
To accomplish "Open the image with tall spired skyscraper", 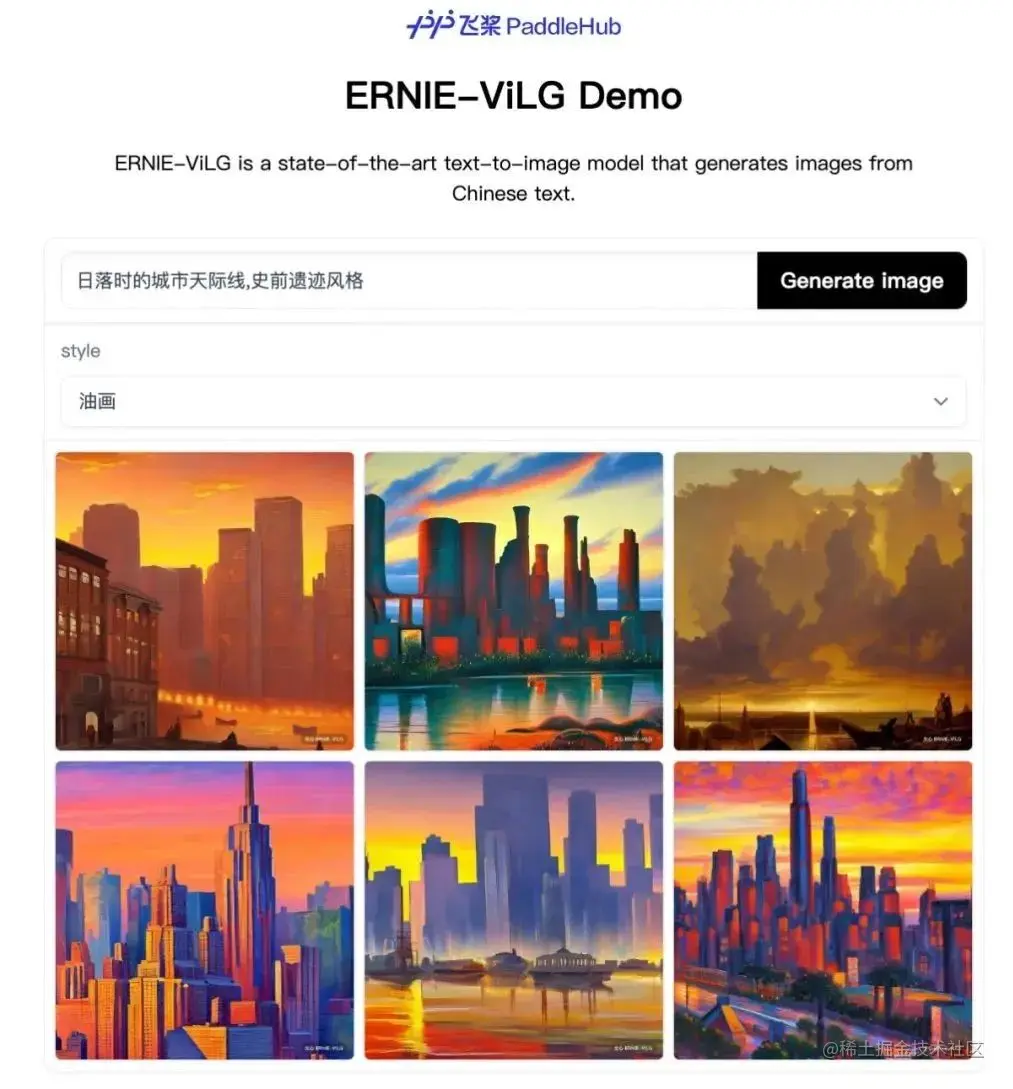I will [205, 910].
